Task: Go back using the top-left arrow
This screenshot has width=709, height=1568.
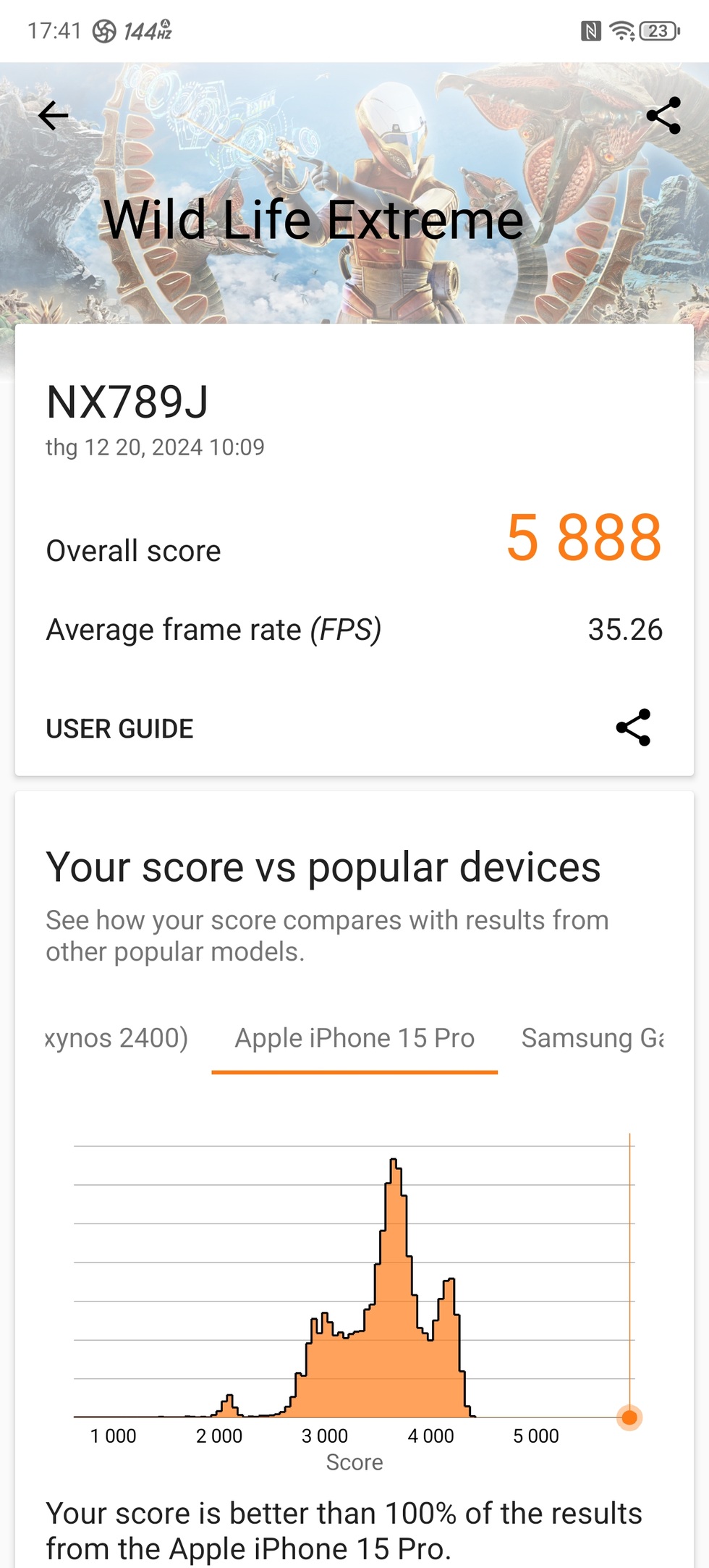Action: coord(54,116)
